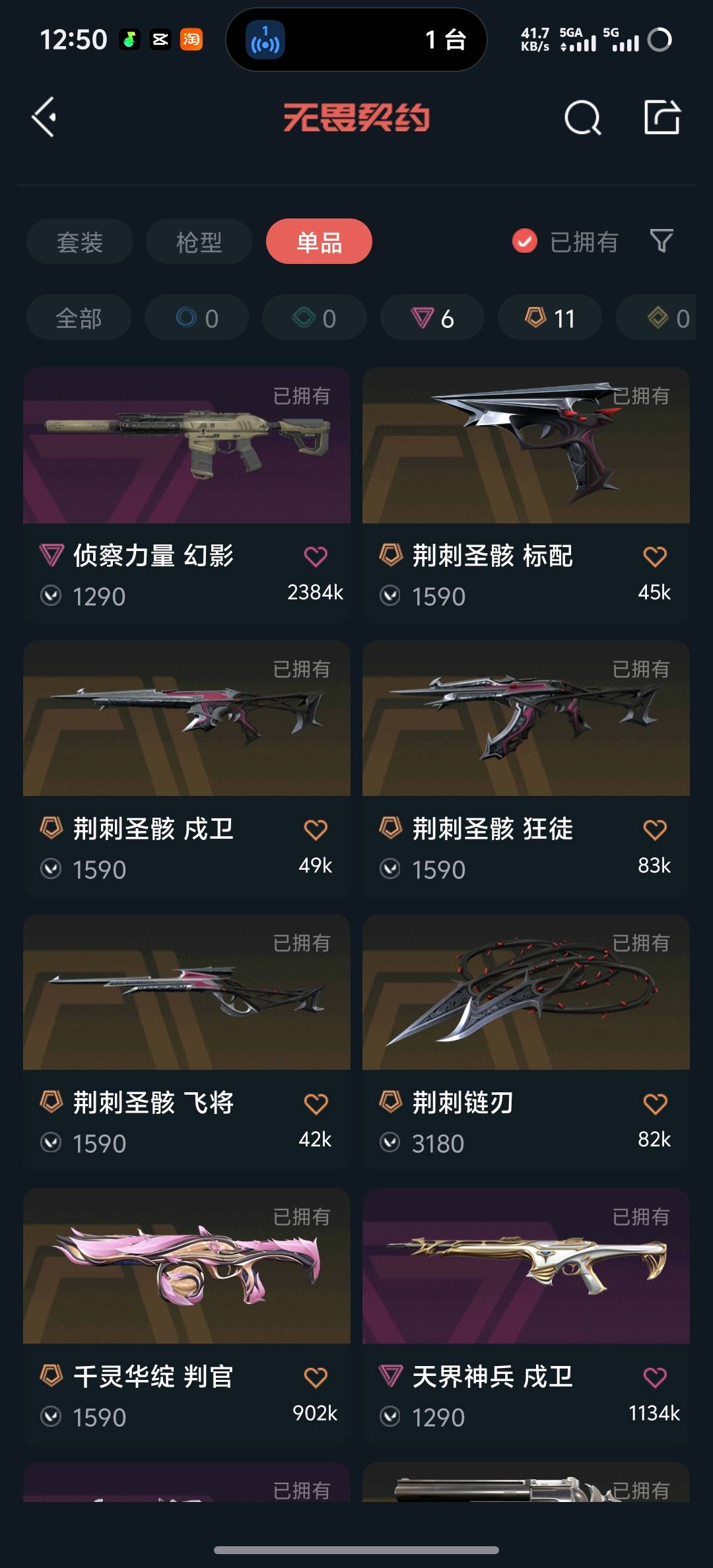
Task: Go back using the top-left arrow
Action: 44,117
